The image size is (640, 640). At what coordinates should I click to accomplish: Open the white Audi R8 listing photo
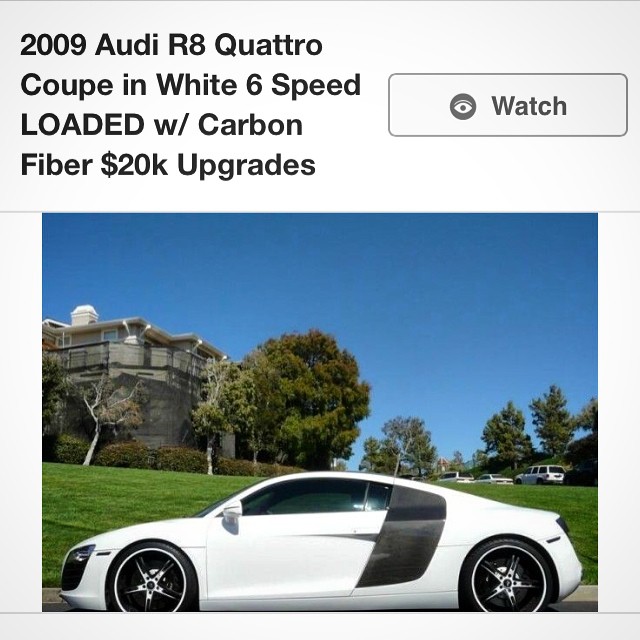tap(319, 410)
